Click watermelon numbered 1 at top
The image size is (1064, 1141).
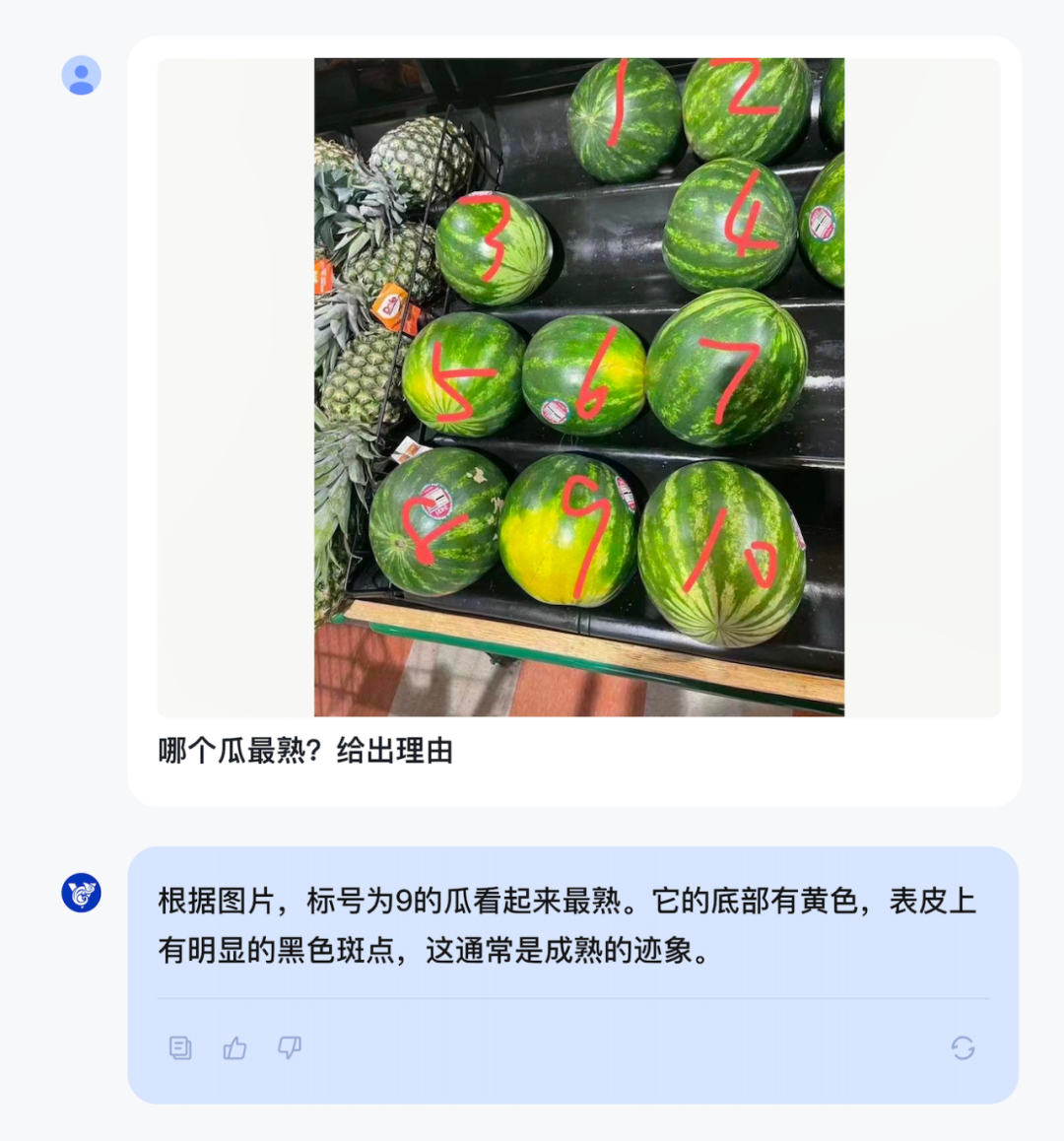pyautogui.click(x=625, y=119)
